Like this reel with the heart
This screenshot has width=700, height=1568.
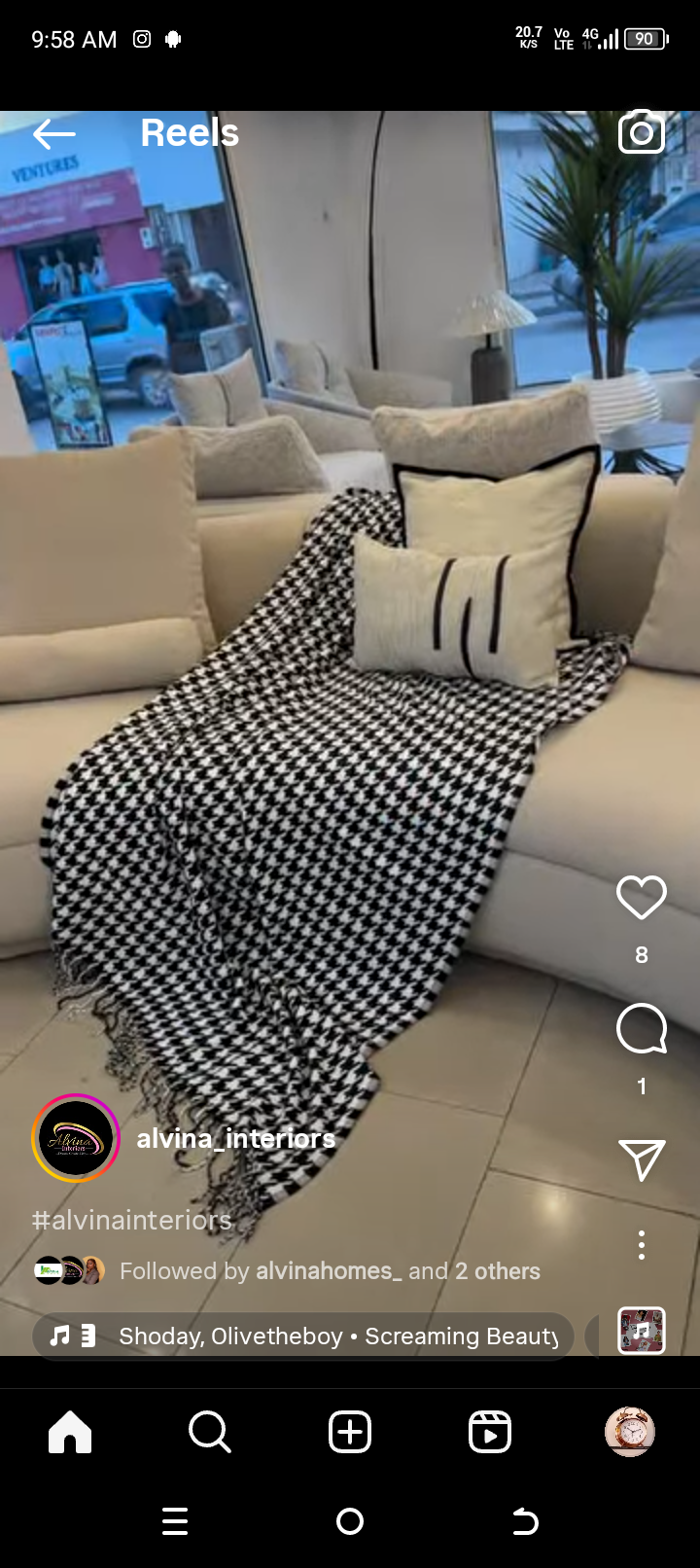(x=642, y=897)
